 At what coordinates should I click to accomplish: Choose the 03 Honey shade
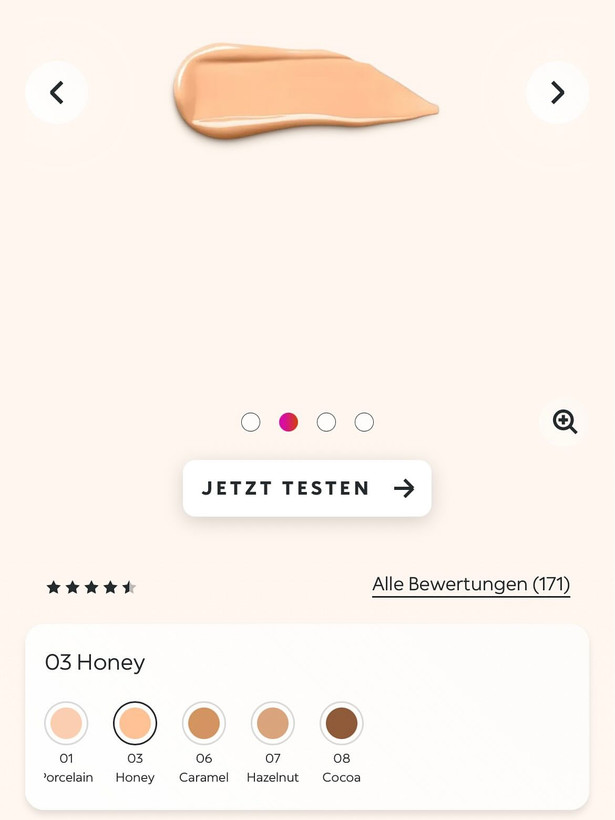(x=135, y=723)
